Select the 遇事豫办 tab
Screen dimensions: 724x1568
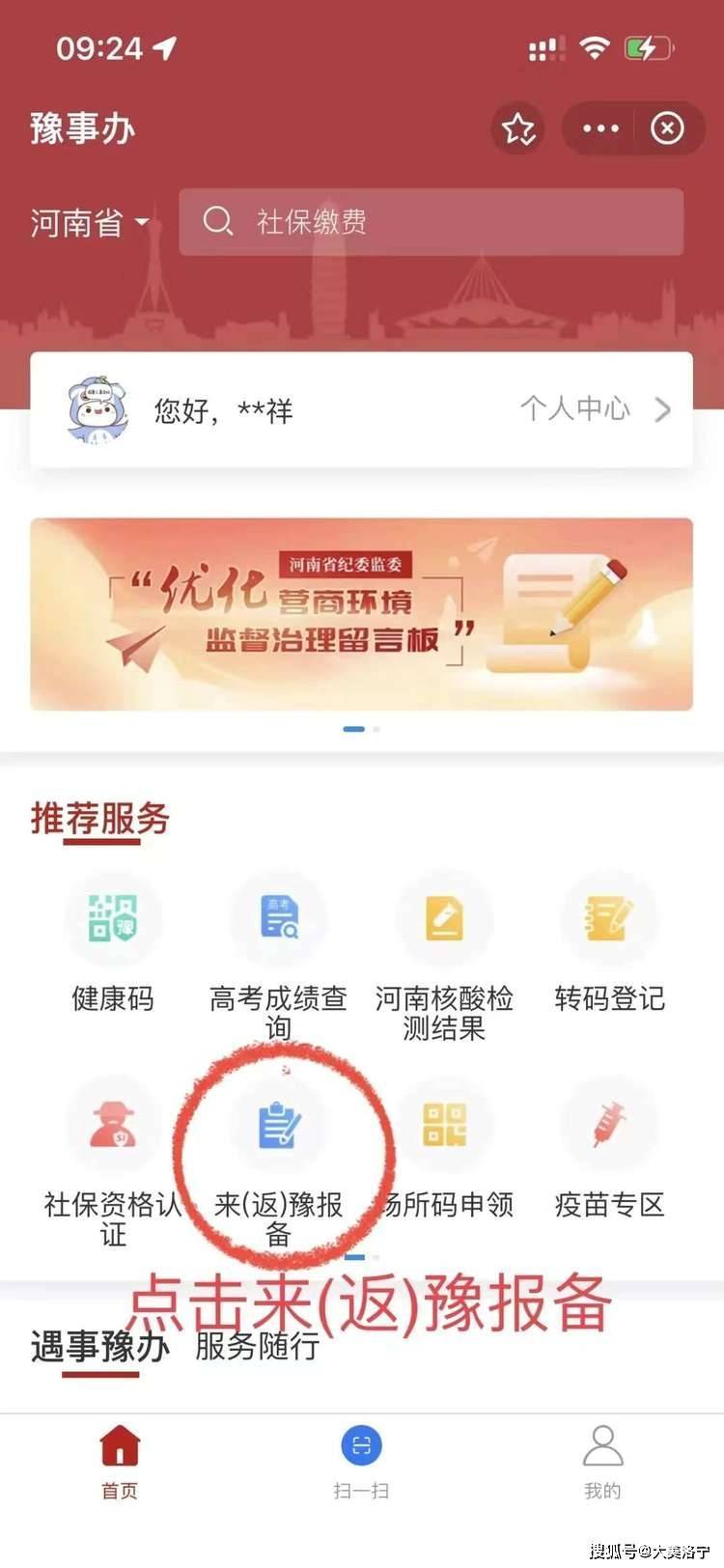click(x=100, y=1346)
